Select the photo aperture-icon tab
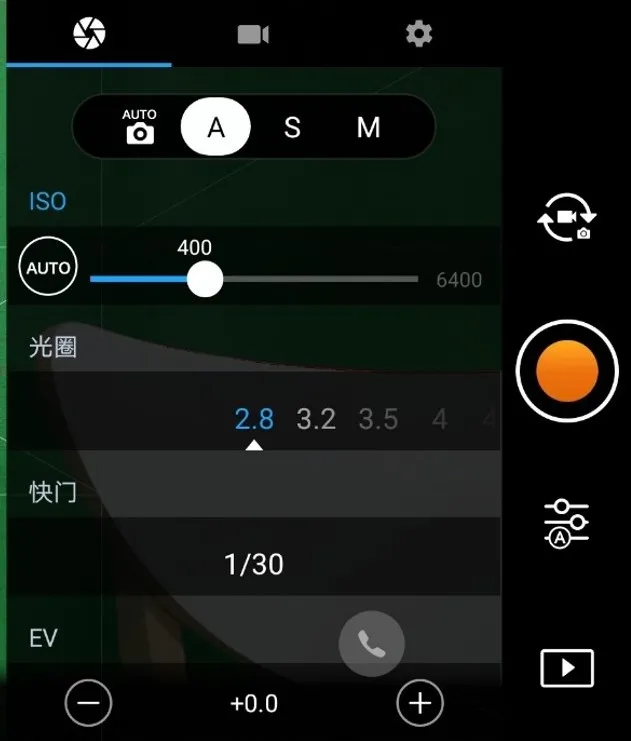 tap(89, 34)
